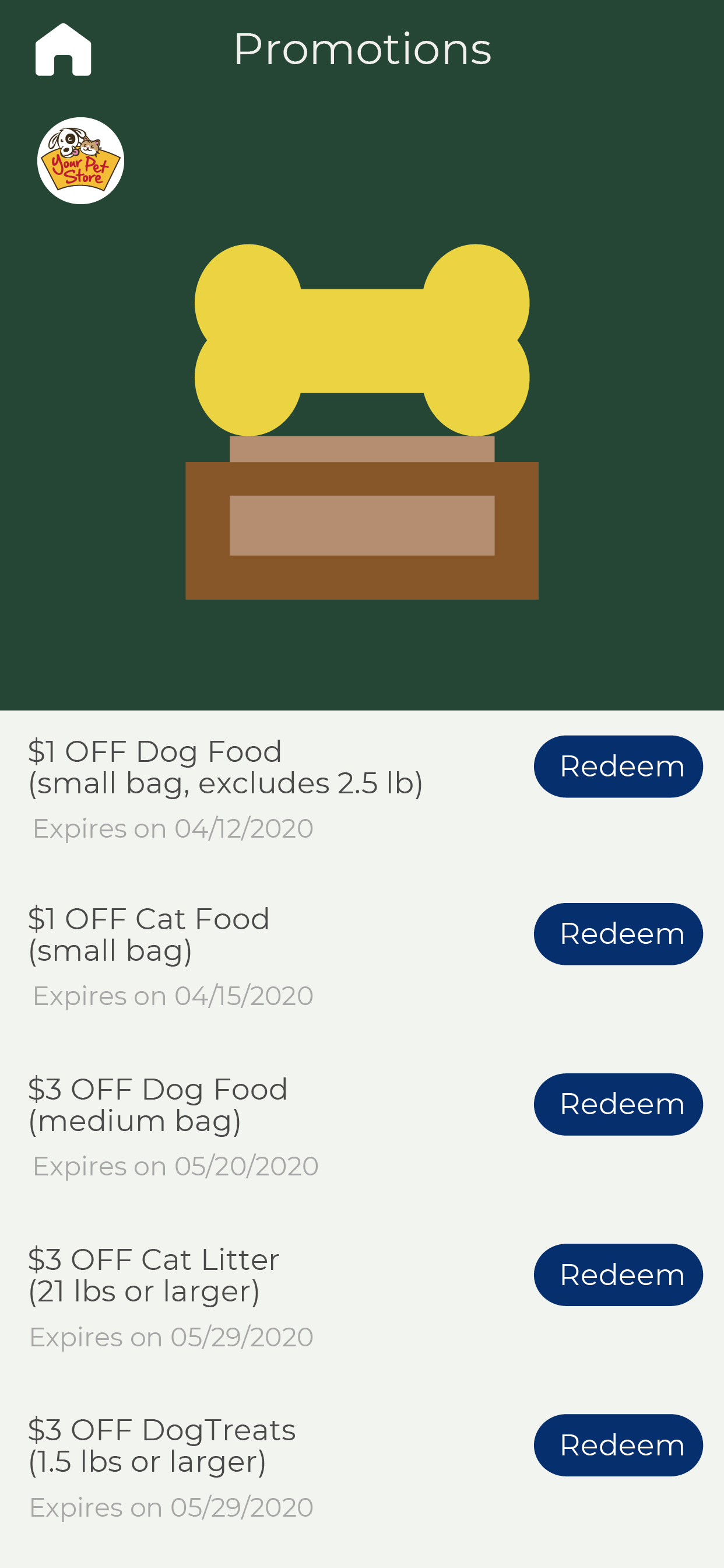This screenshot has width=724, height=1568.
Task: Redeem $3 OFF Dog Food medium bag
Action: 618,1104
